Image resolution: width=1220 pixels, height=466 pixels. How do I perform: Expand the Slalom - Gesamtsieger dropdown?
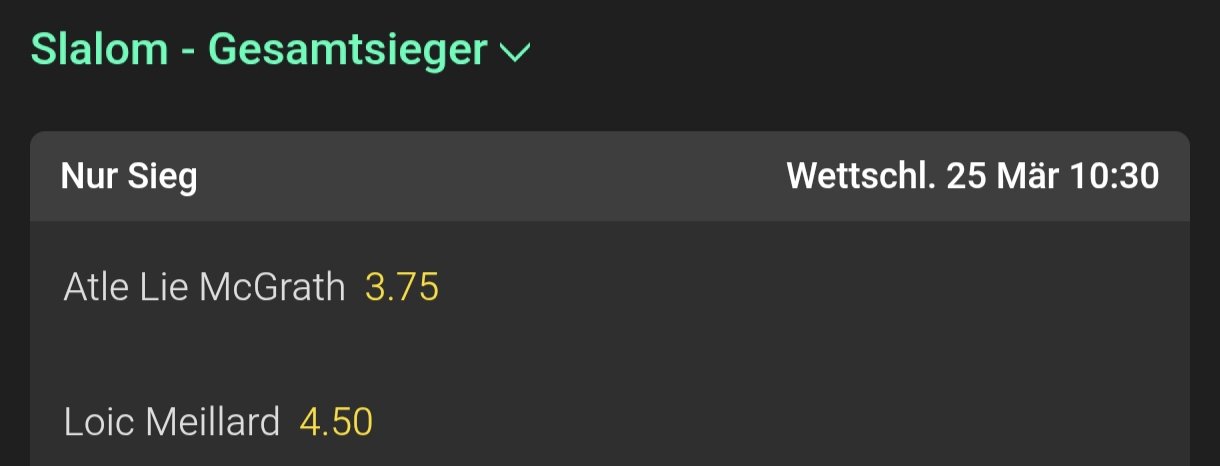[514, 52]
